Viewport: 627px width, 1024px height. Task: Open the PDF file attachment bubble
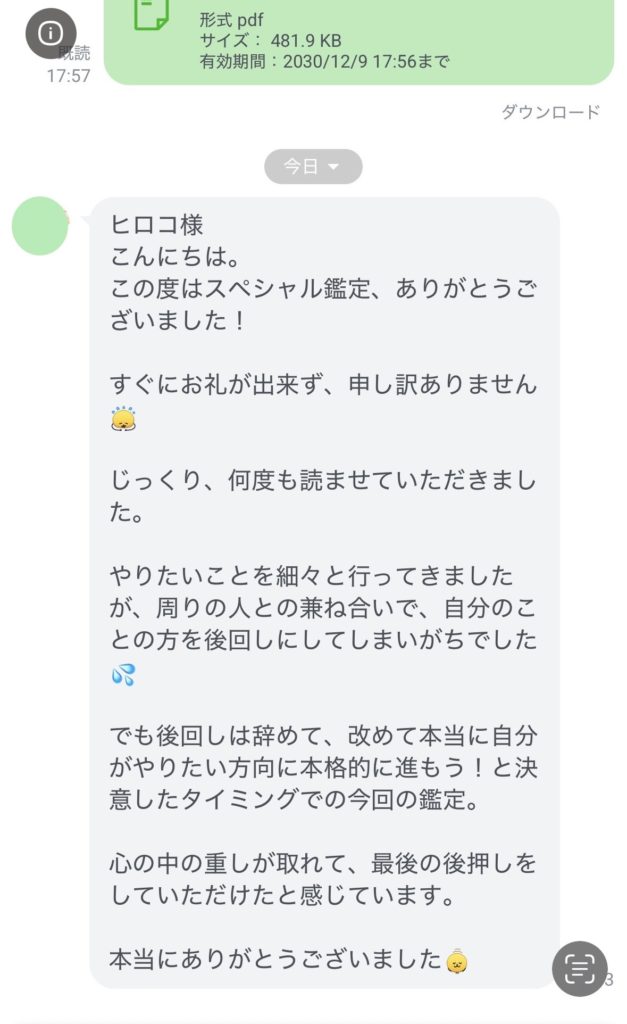[x=358, y=40]
